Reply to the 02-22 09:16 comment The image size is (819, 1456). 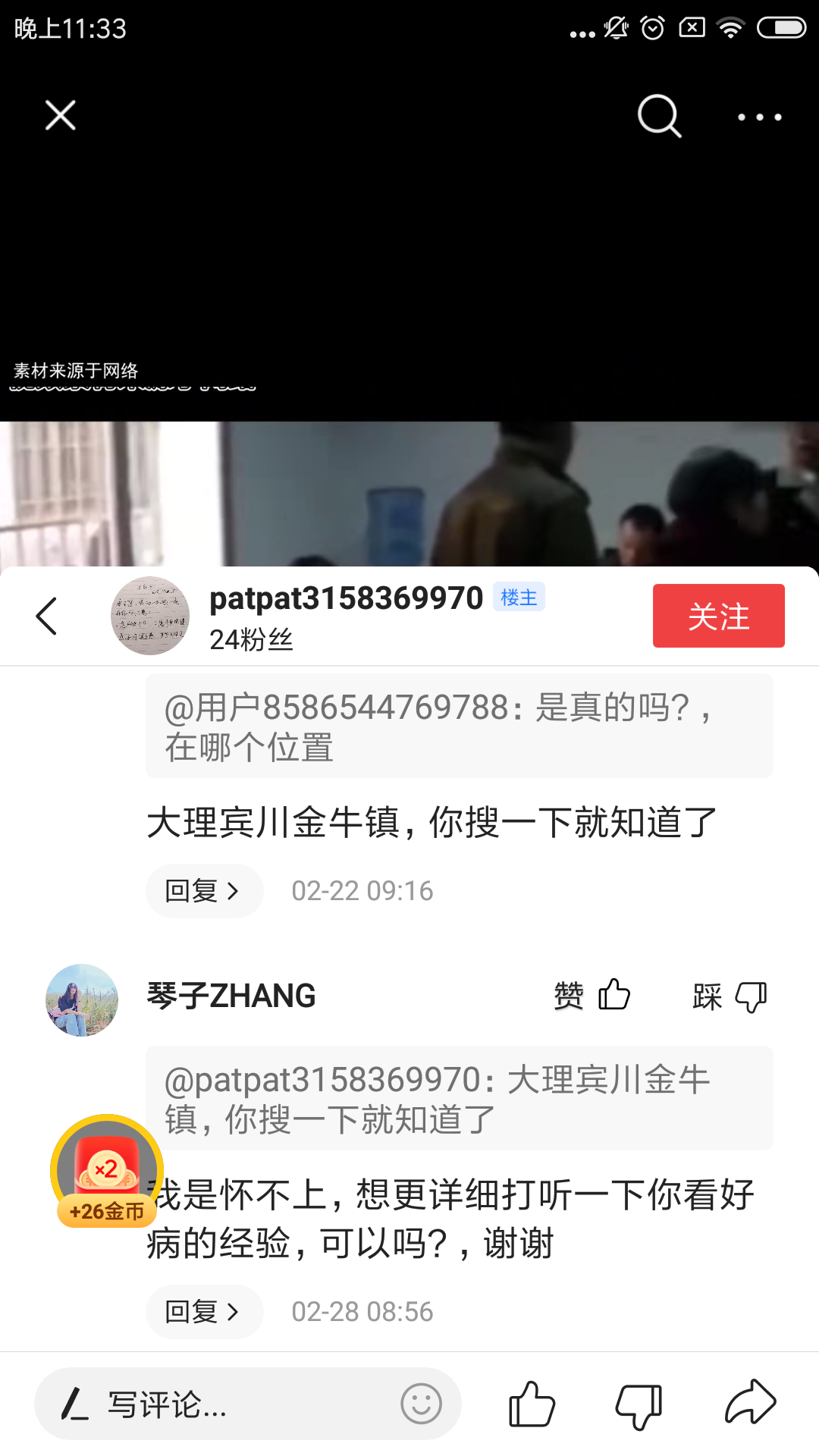(x=203, y=891)
